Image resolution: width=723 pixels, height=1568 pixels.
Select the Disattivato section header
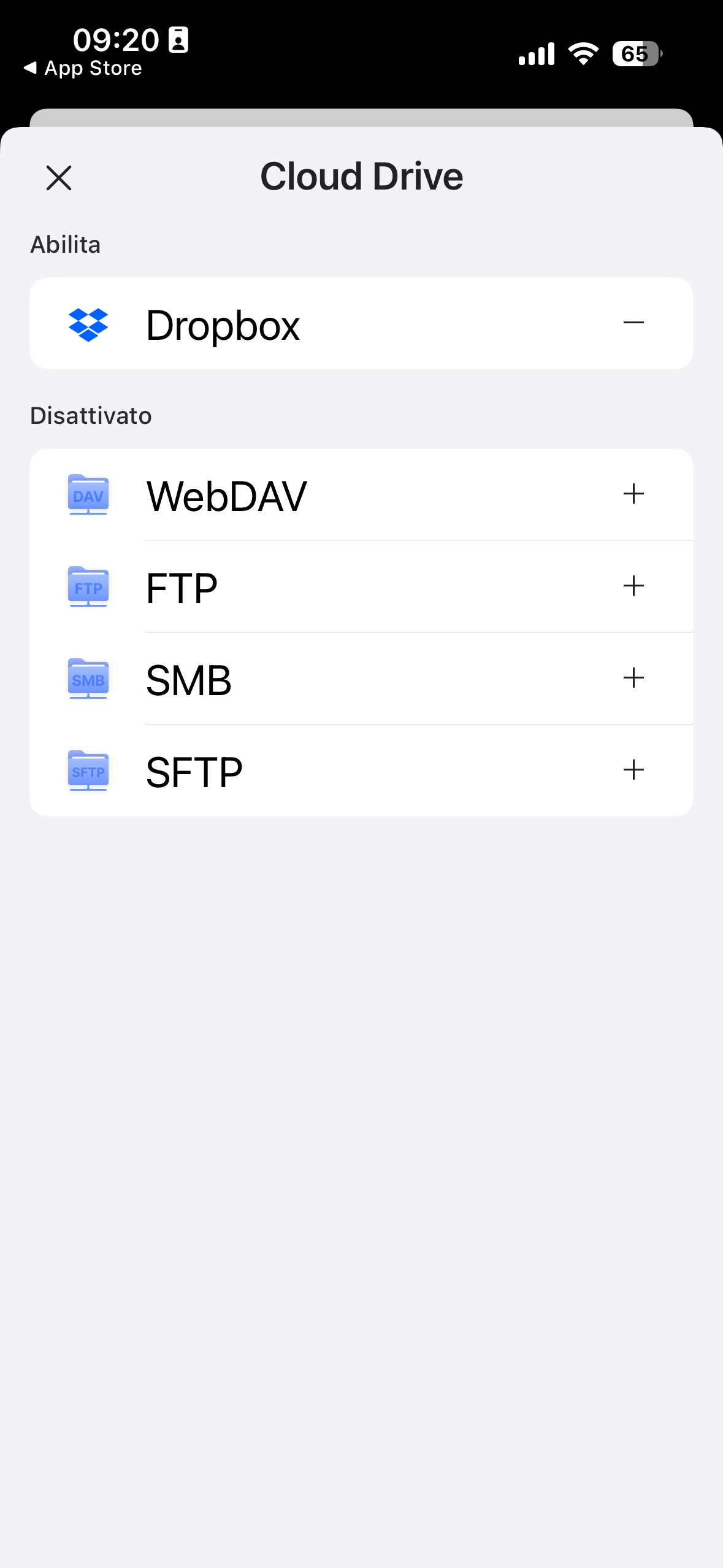[91, 415]
